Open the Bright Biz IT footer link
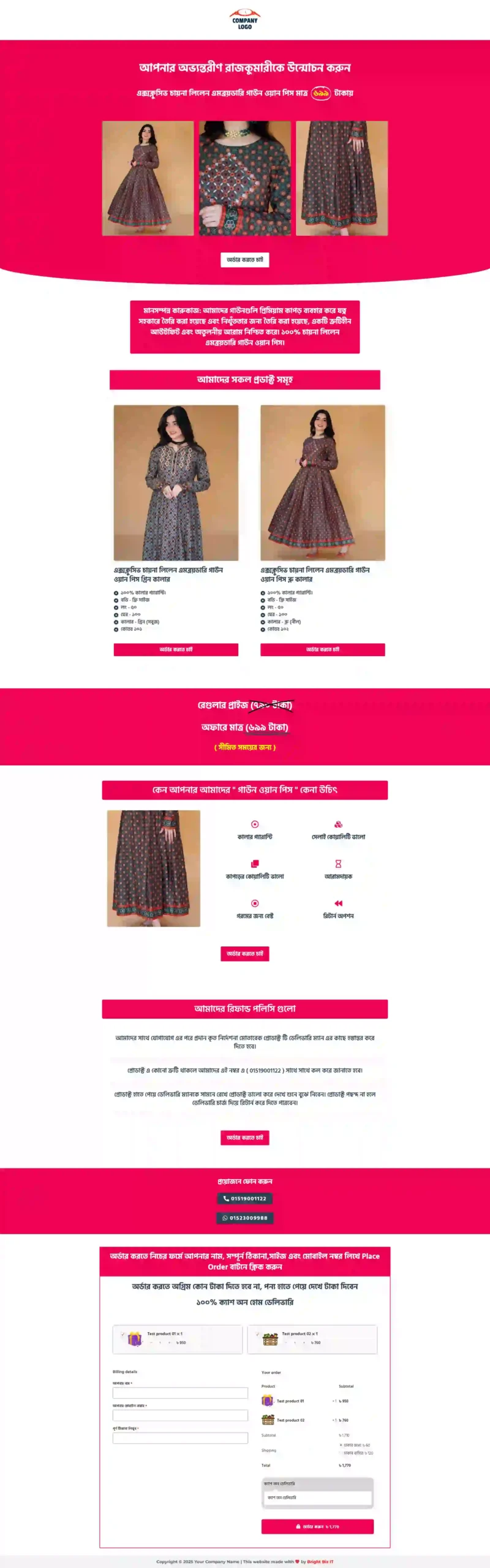490x1568 pixels. [x=320, y=1562]
